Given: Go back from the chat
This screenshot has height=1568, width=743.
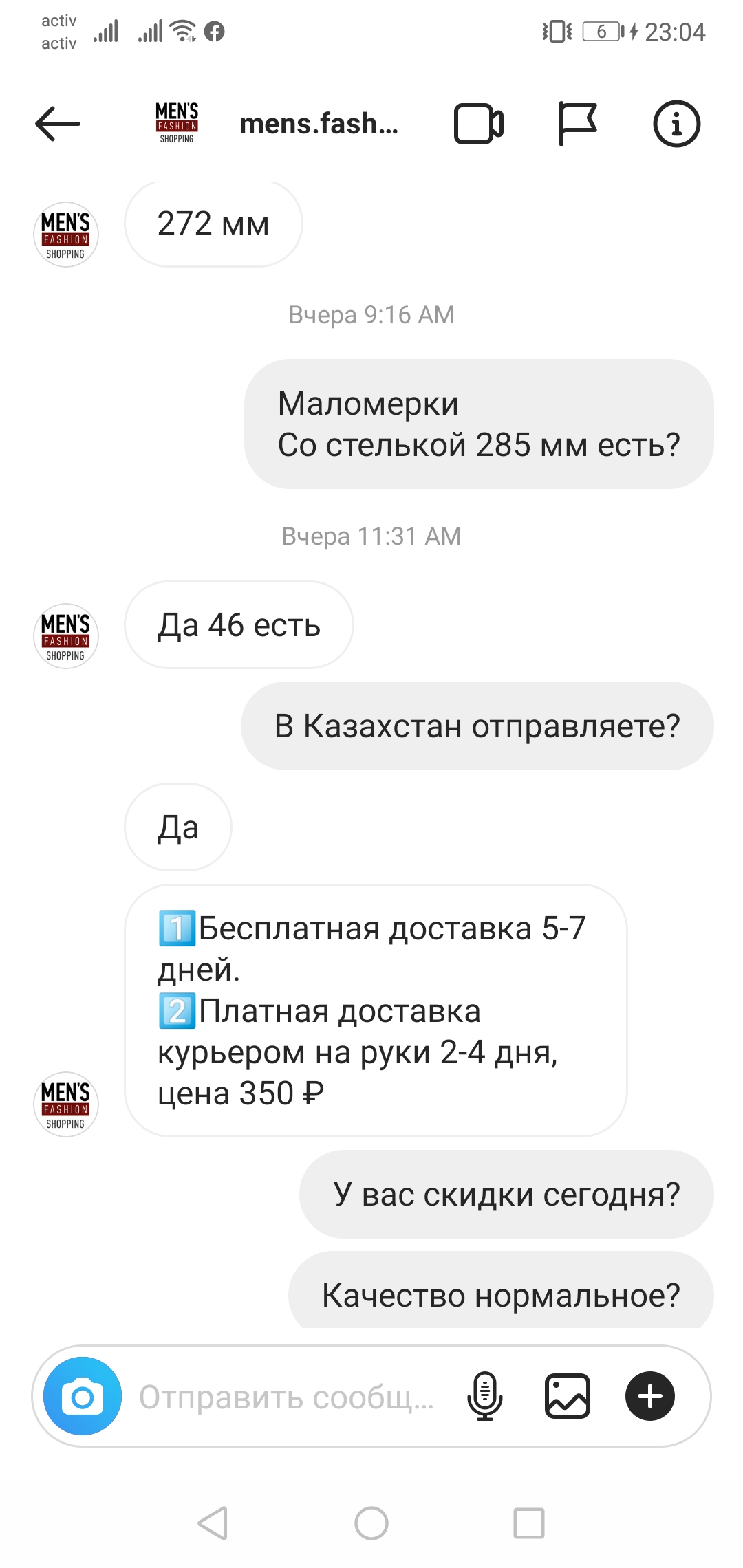Looking at the screenshot, I should coord(58,124).
